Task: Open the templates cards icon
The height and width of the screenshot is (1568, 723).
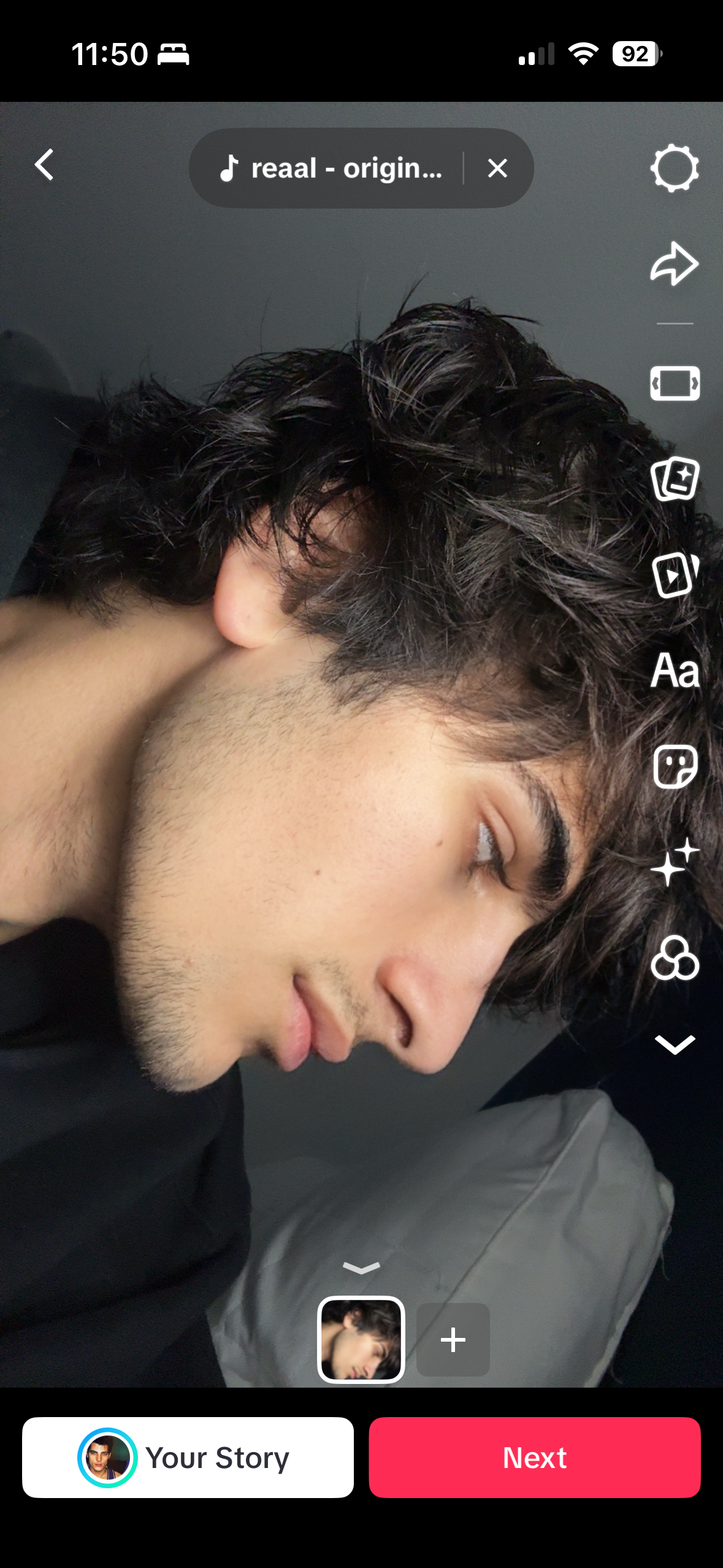Action: [675, 479]
